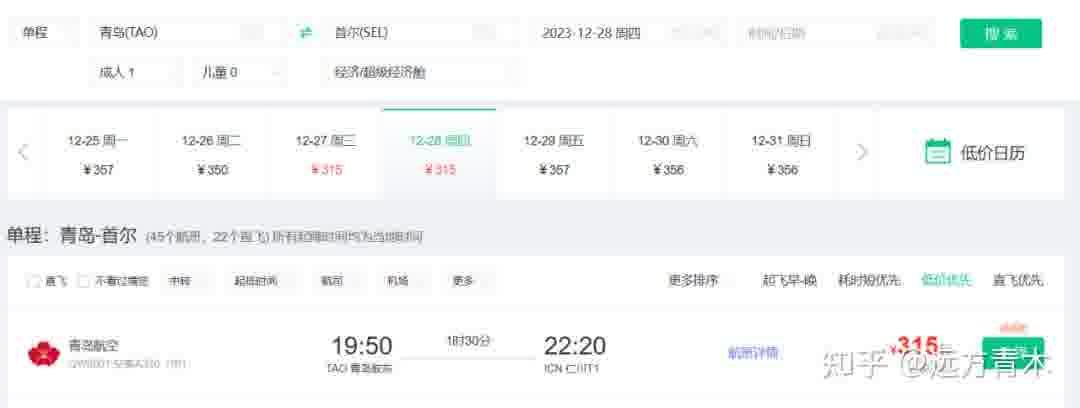The width and height of the screenshot is (1080, 408).
Task: Choose the cabin class 经济/超级经济舱
Action: pyautogui.click(x=420, y=72)
